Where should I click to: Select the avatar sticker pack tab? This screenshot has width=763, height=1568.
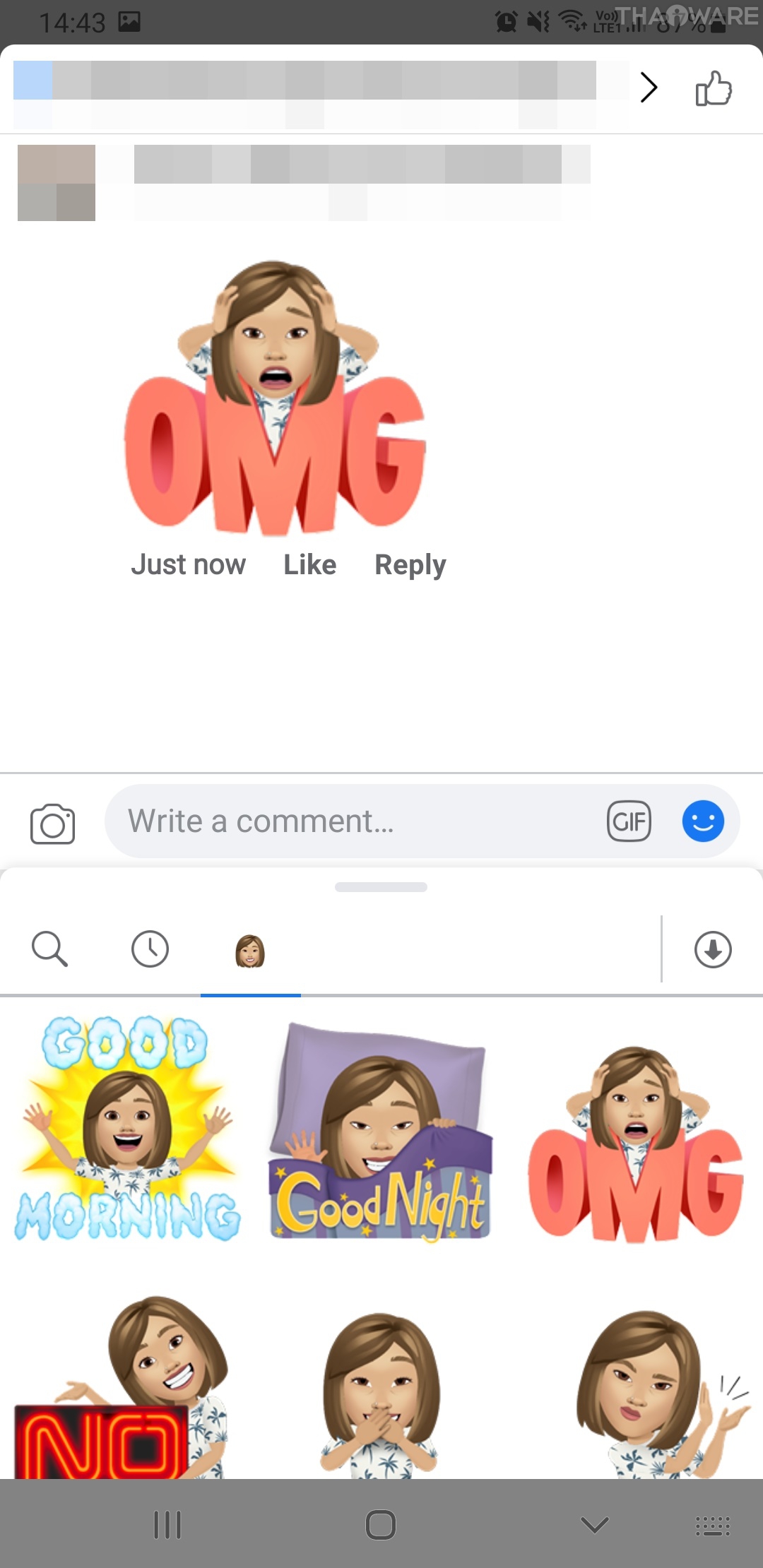point(250,950)
